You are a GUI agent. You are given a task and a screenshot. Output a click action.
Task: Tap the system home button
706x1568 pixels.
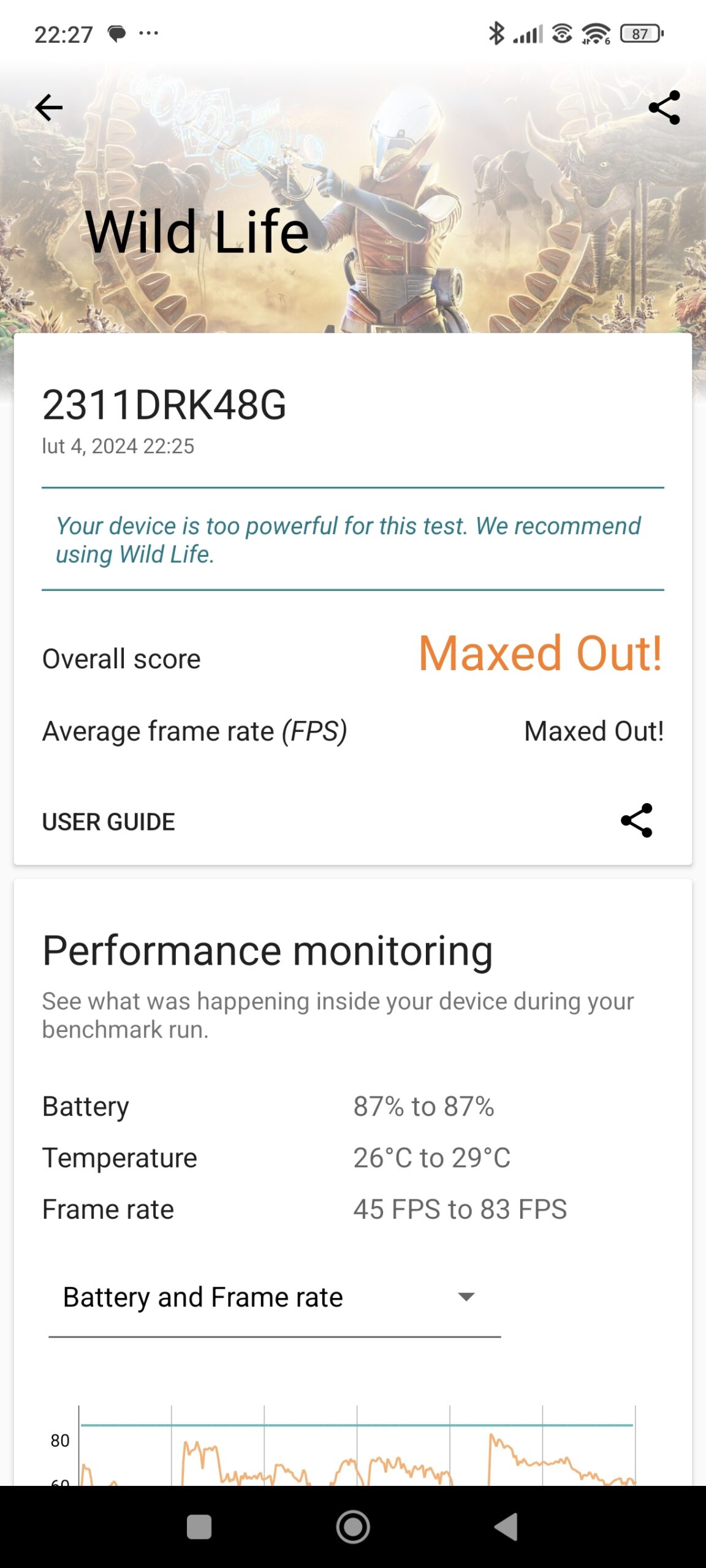tap(353, 1526)
